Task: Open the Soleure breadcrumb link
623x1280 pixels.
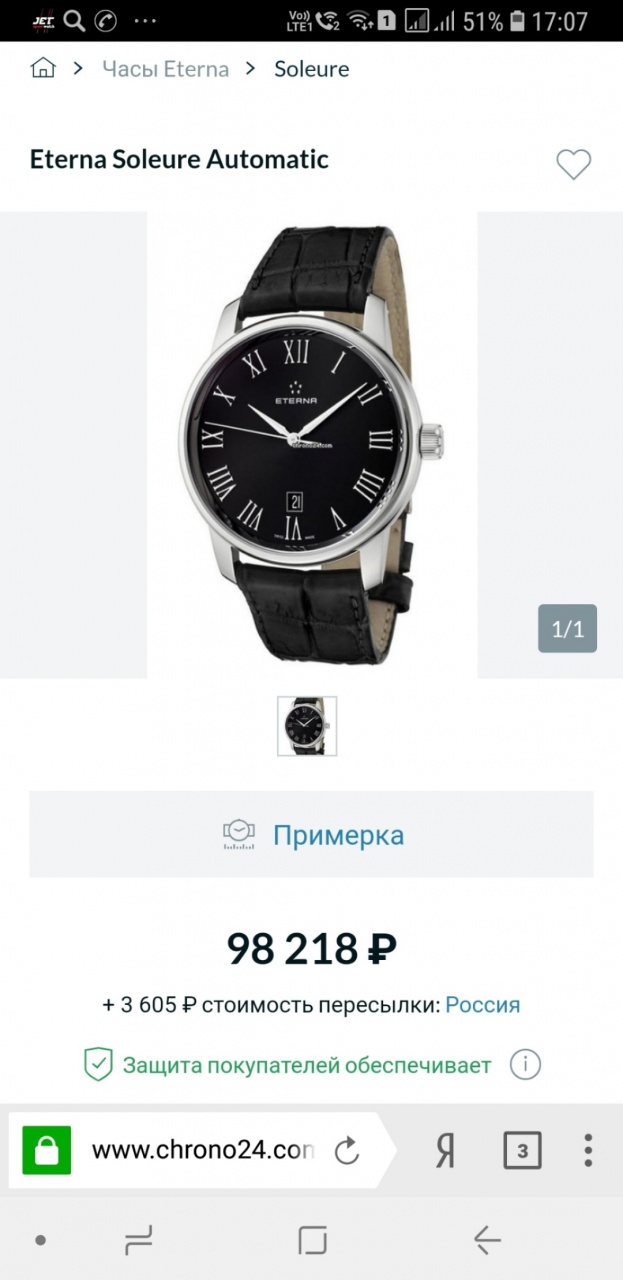Action: [311, 69]
